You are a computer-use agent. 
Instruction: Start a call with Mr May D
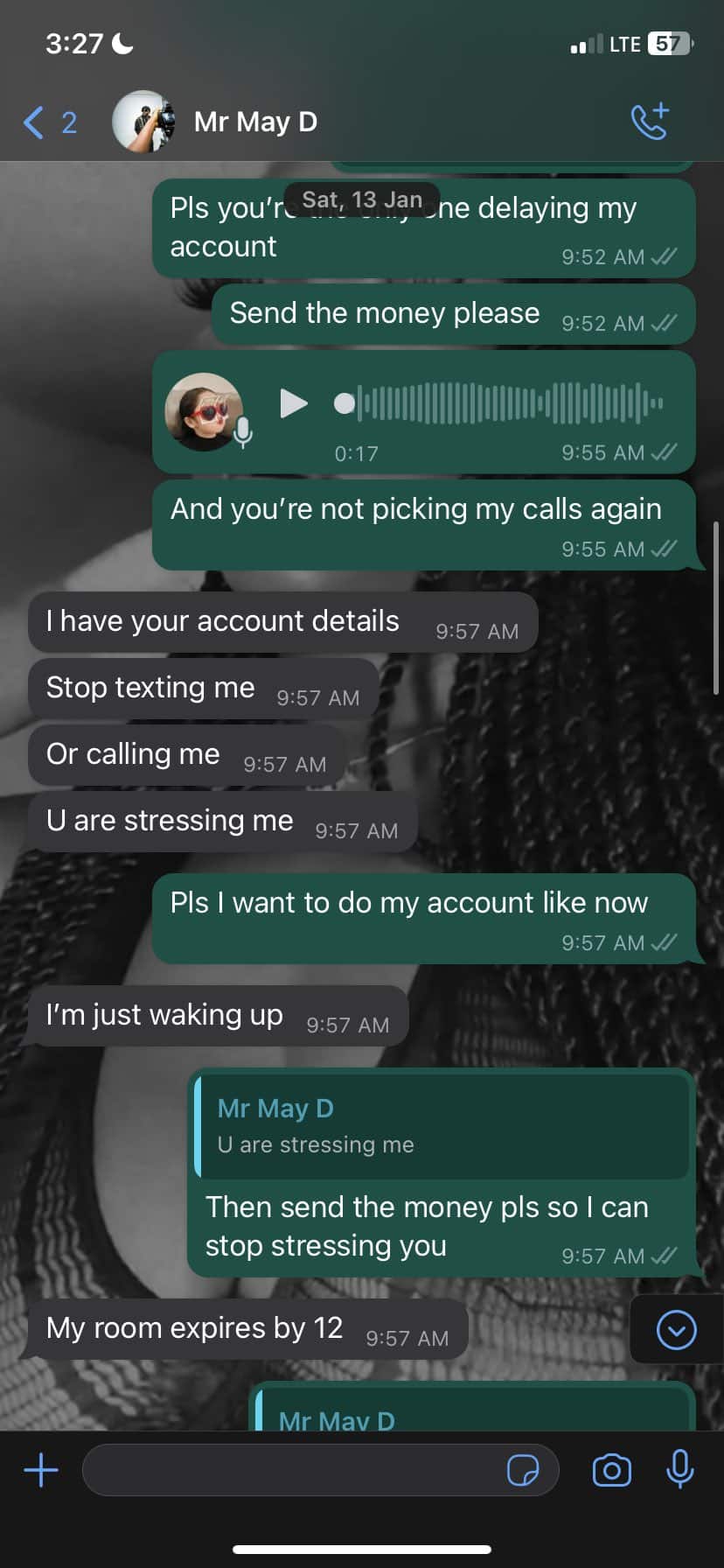point(650,122)
